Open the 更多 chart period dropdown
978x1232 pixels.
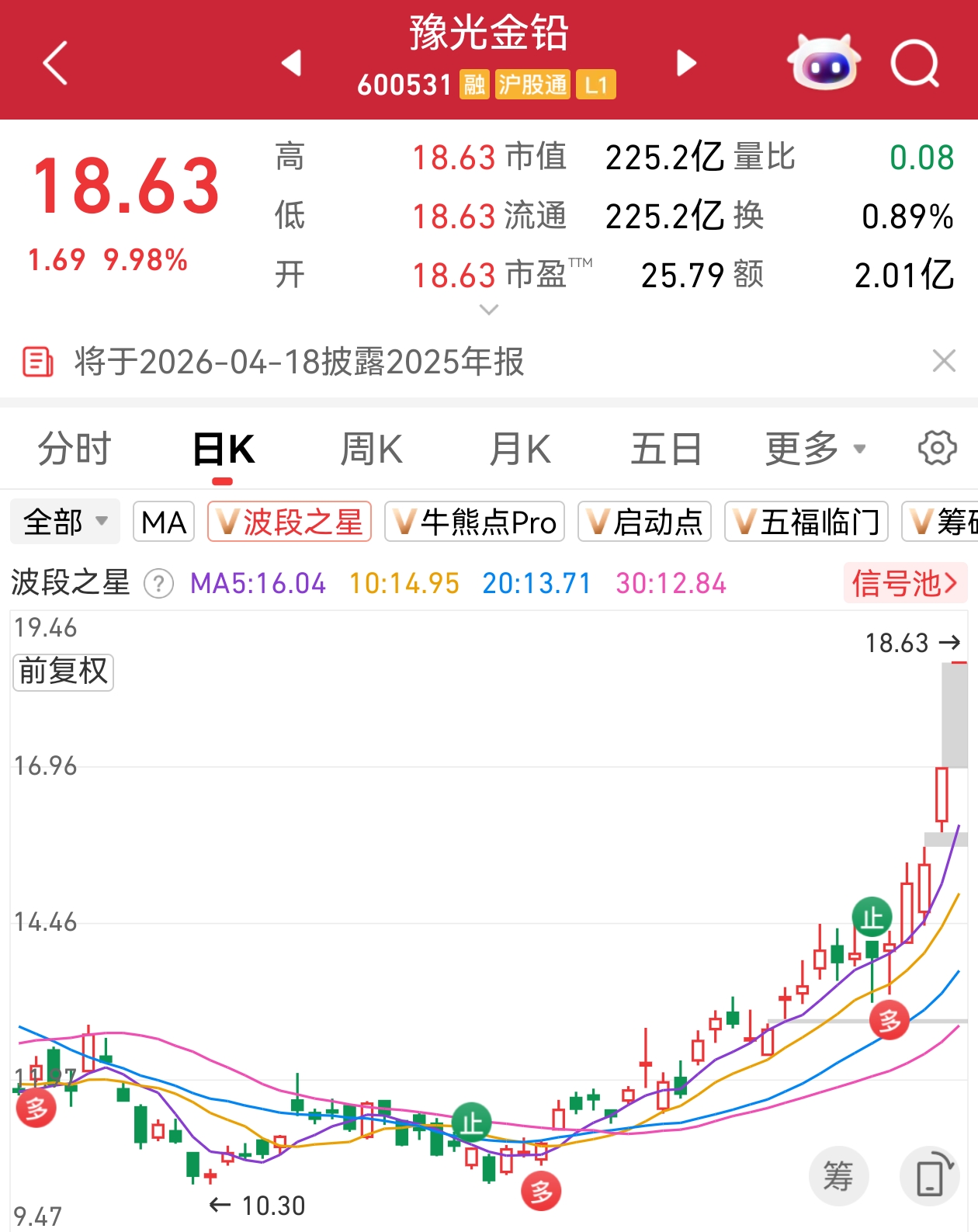(815, 449)
